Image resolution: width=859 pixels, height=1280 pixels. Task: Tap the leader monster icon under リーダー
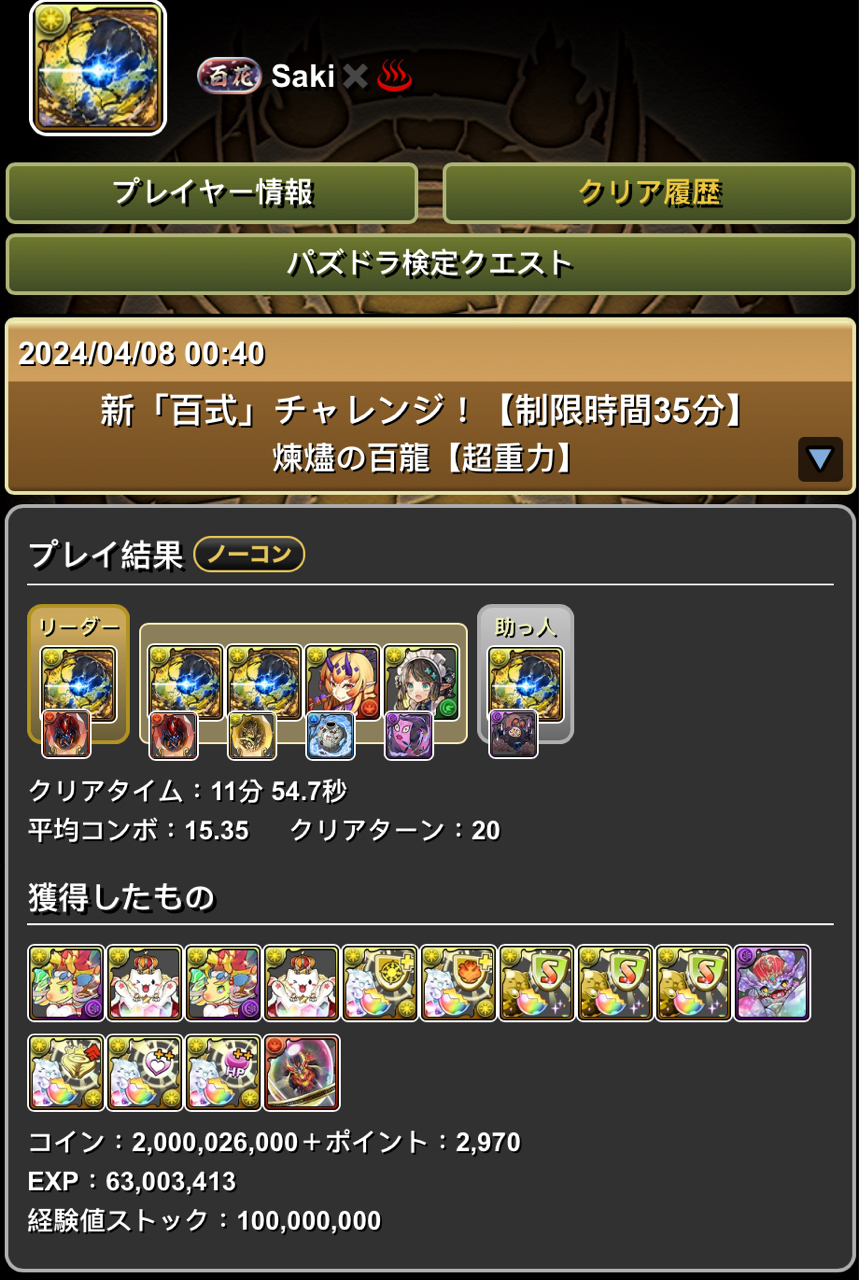(78, 682)
